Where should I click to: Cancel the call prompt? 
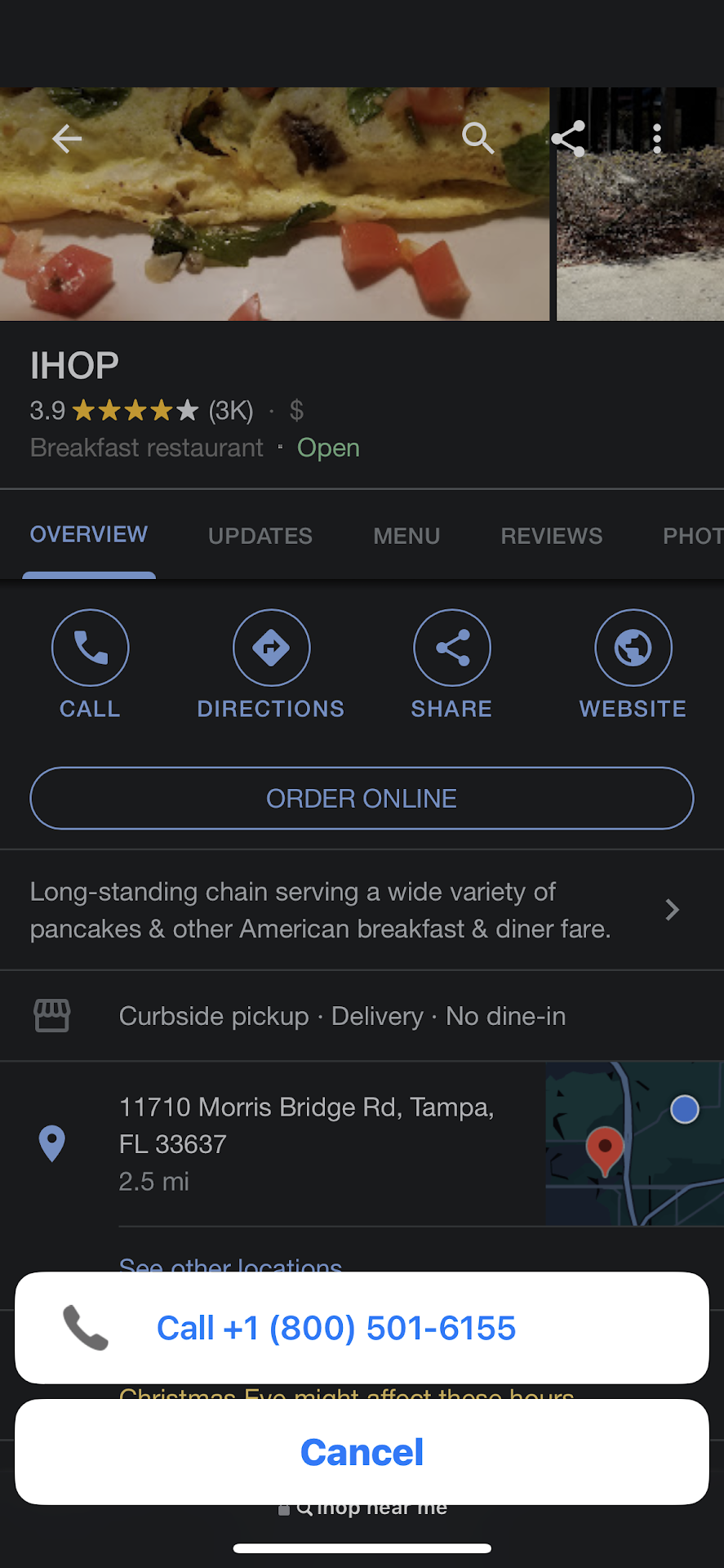click(361, 1452)
